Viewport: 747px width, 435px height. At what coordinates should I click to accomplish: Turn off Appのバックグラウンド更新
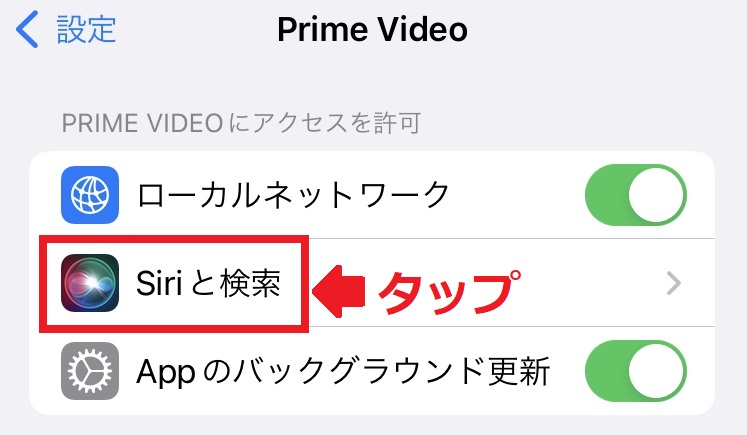pyautogui.click(x=635, y=373)
